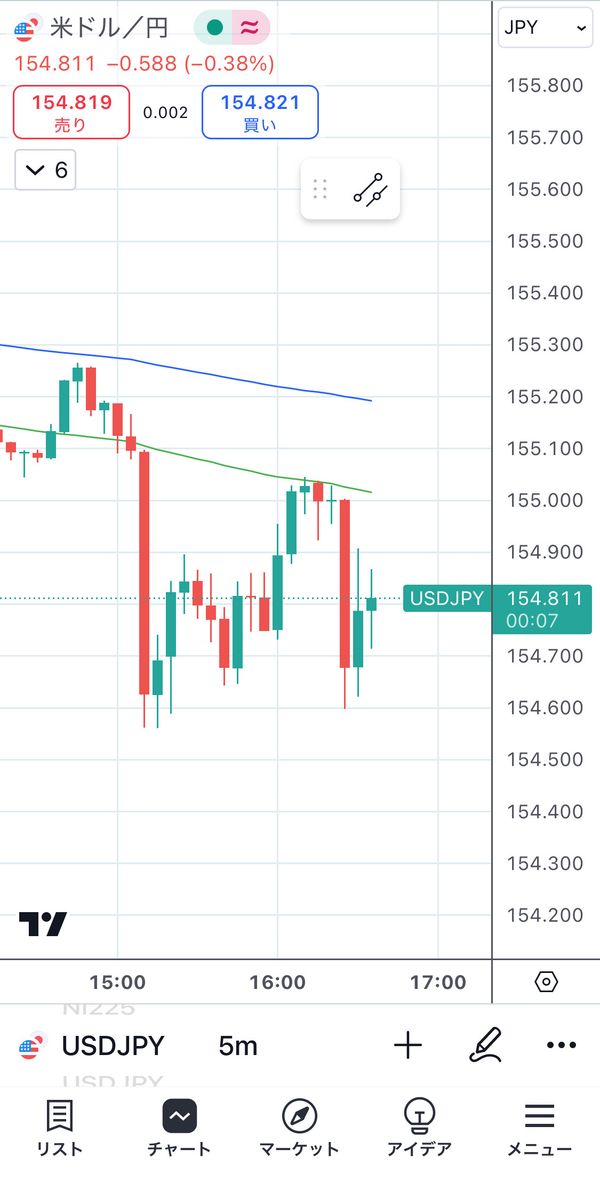Select the trend line drawing tool

[x=370, y=190]
